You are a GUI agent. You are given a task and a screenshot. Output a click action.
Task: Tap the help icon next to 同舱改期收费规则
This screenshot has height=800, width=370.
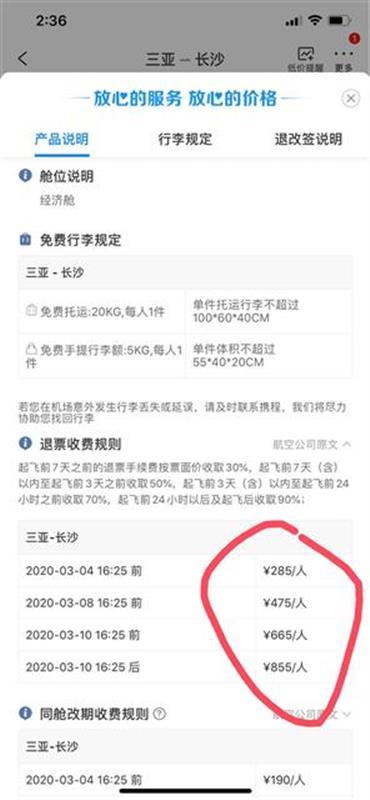pos(160,714)
